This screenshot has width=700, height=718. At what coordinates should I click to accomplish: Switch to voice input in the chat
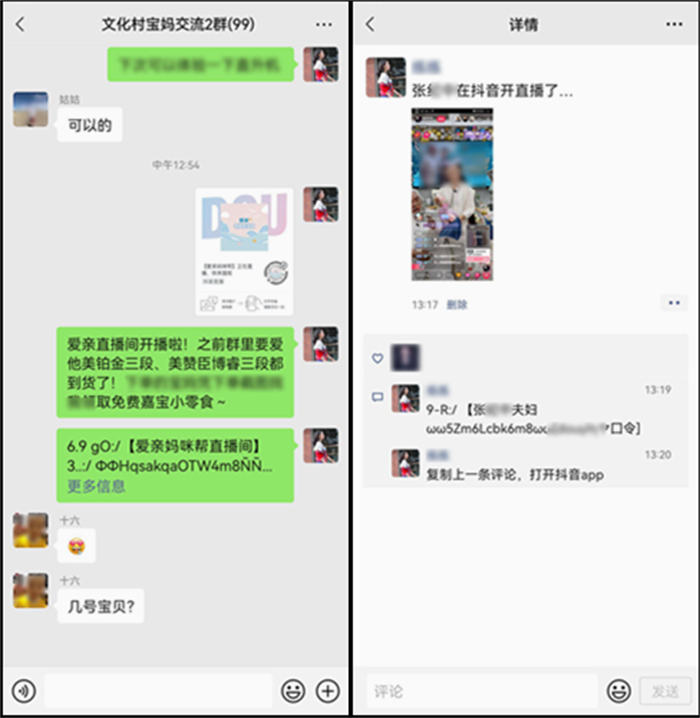click(25, 690)
